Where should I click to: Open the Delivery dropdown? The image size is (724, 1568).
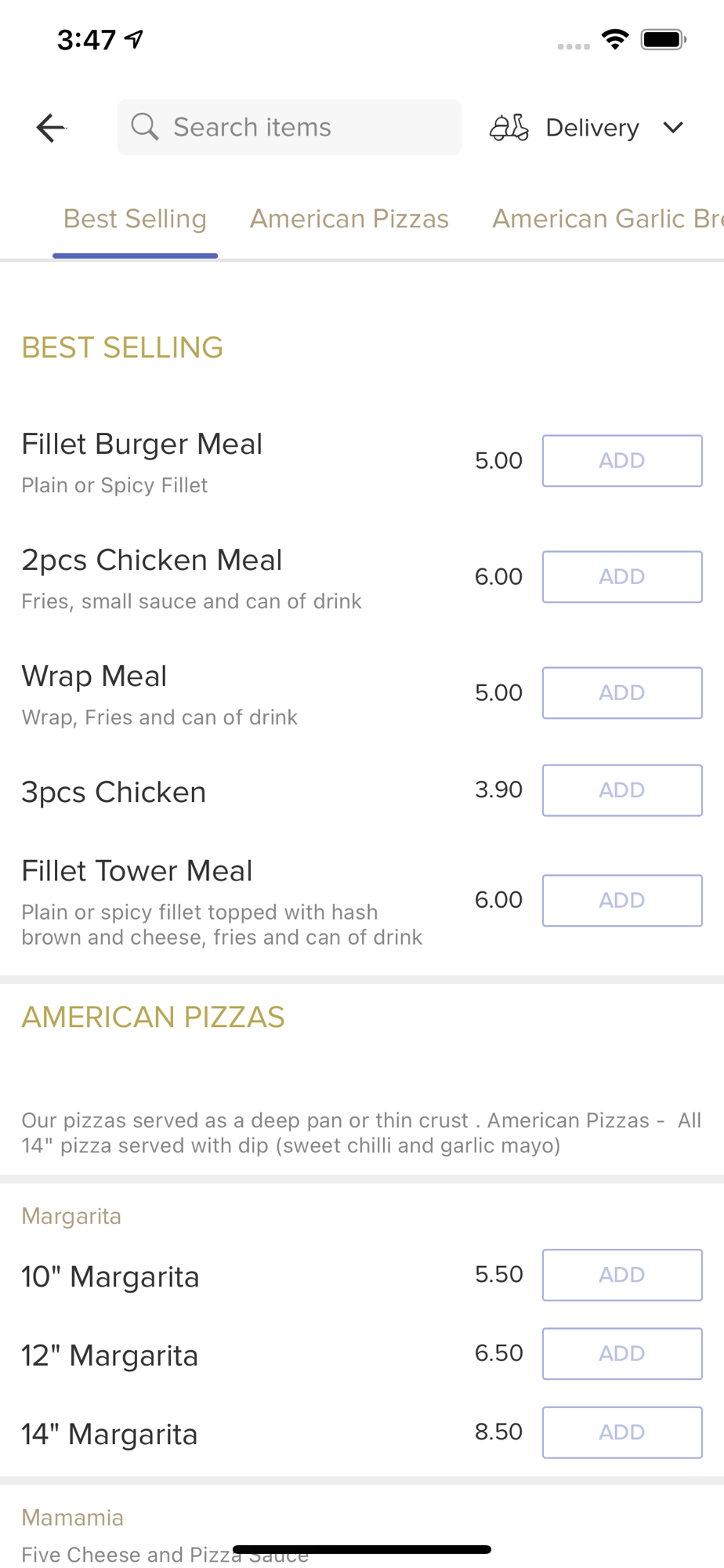(587, 127)
